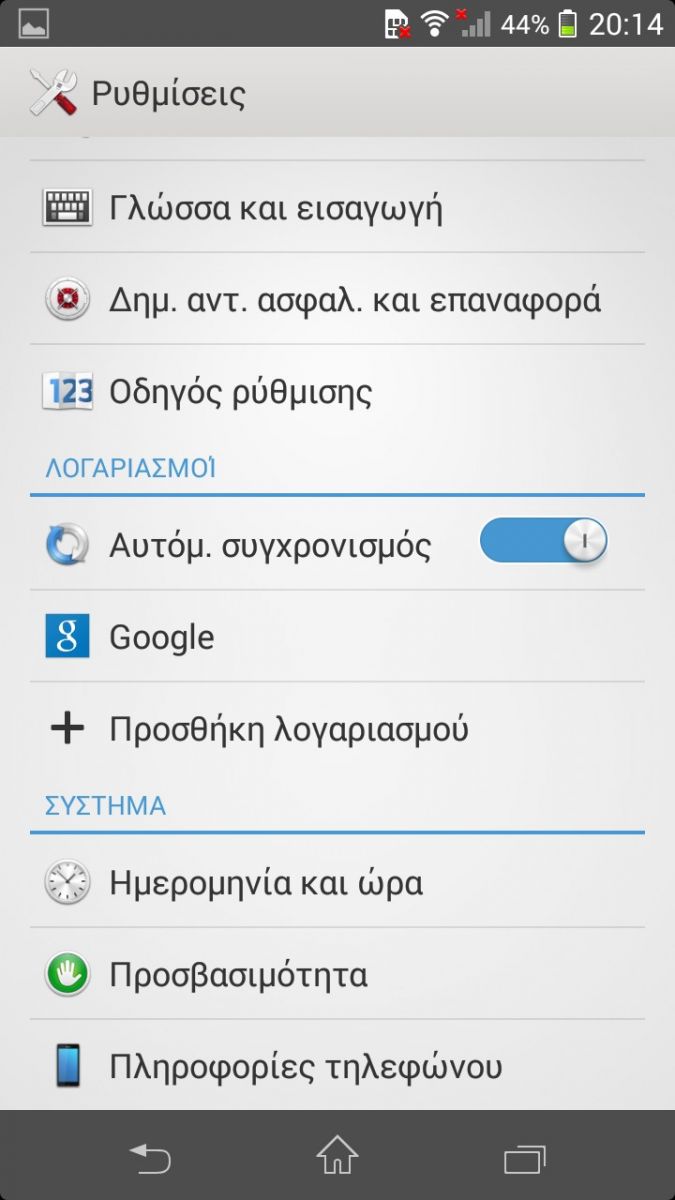The width and height of the screenshot is (675, 1200).
Task: Turn off the Αυτόμ. συγχρονισμός switch
Action: point(543,542)
